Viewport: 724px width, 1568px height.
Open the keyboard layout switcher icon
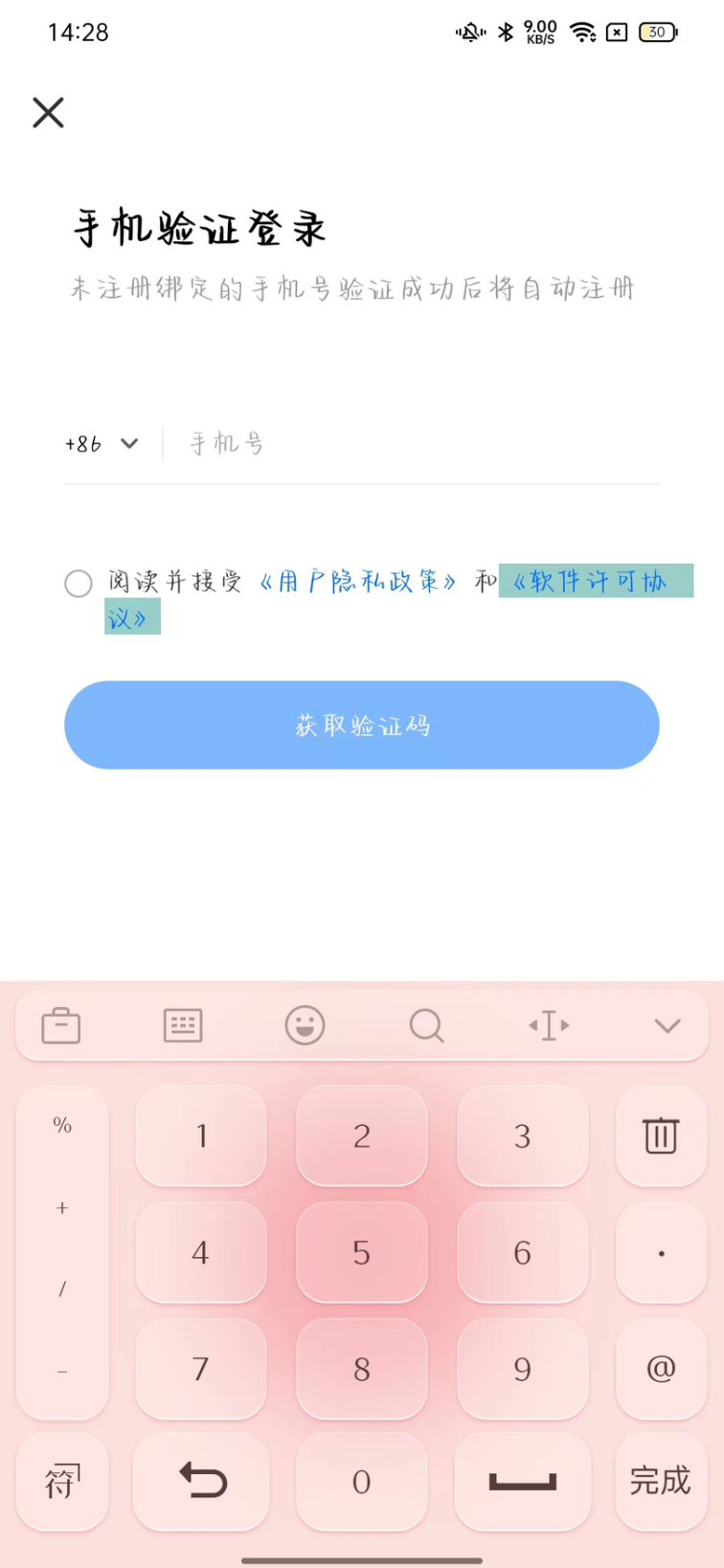coord(182,1025)
